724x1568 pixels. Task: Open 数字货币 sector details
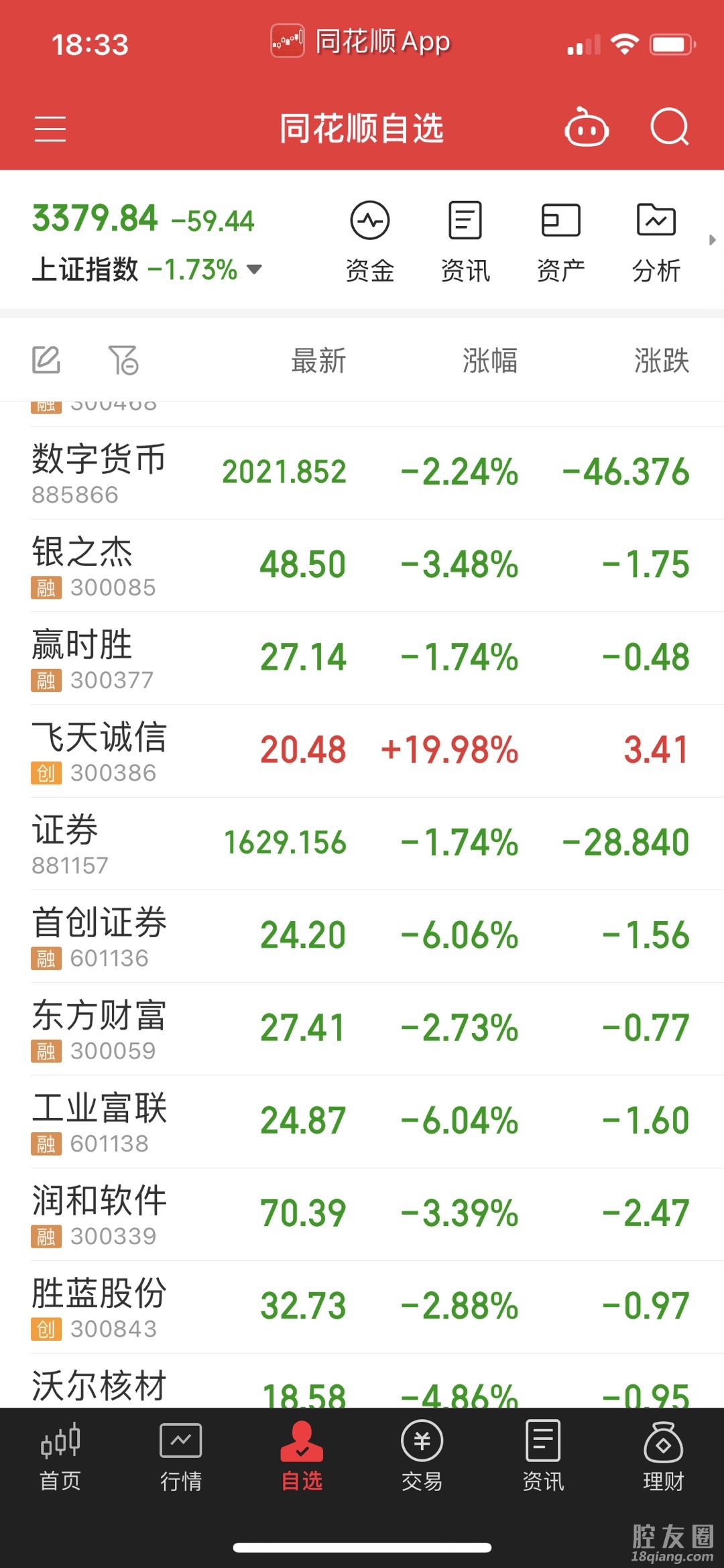[x=362, y=473]
